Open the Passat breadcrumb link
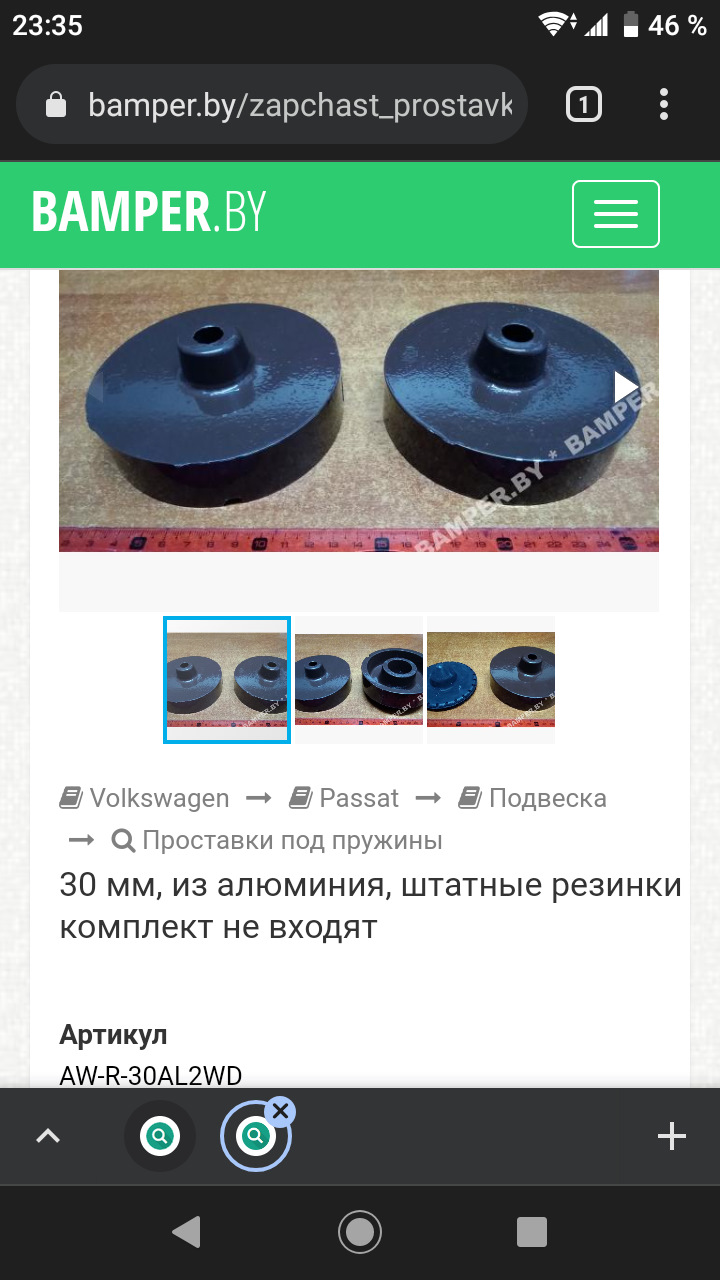Viewport: 720px width, 1280px height. (x=358, y=798)
